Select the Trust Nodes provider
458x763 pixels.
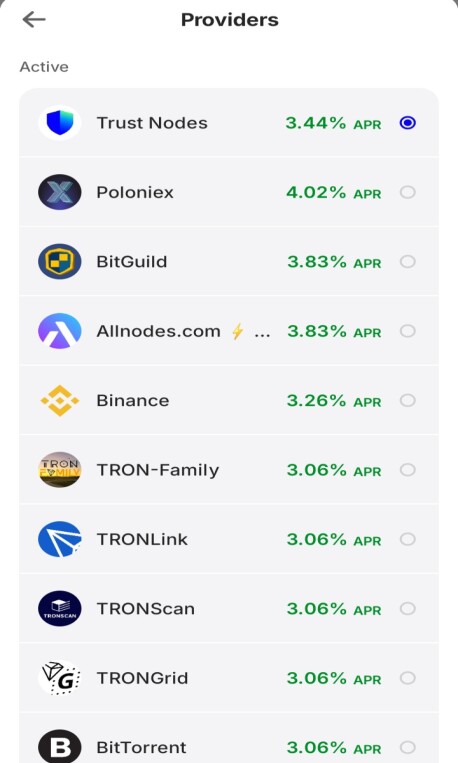tap(229, 123)
